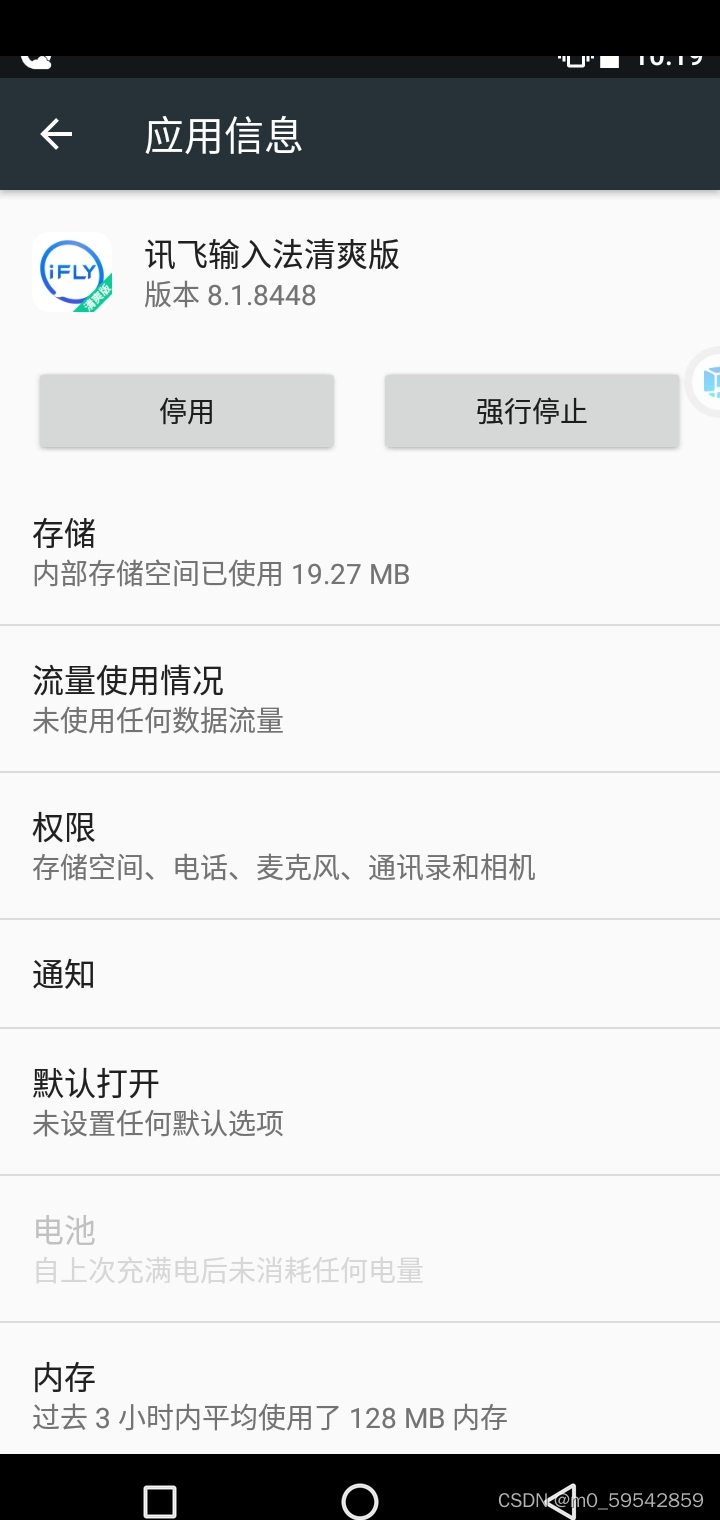Go back from the 应用信息 screen
Viewport: 720px width, 1520px height.
pos(56,134)
